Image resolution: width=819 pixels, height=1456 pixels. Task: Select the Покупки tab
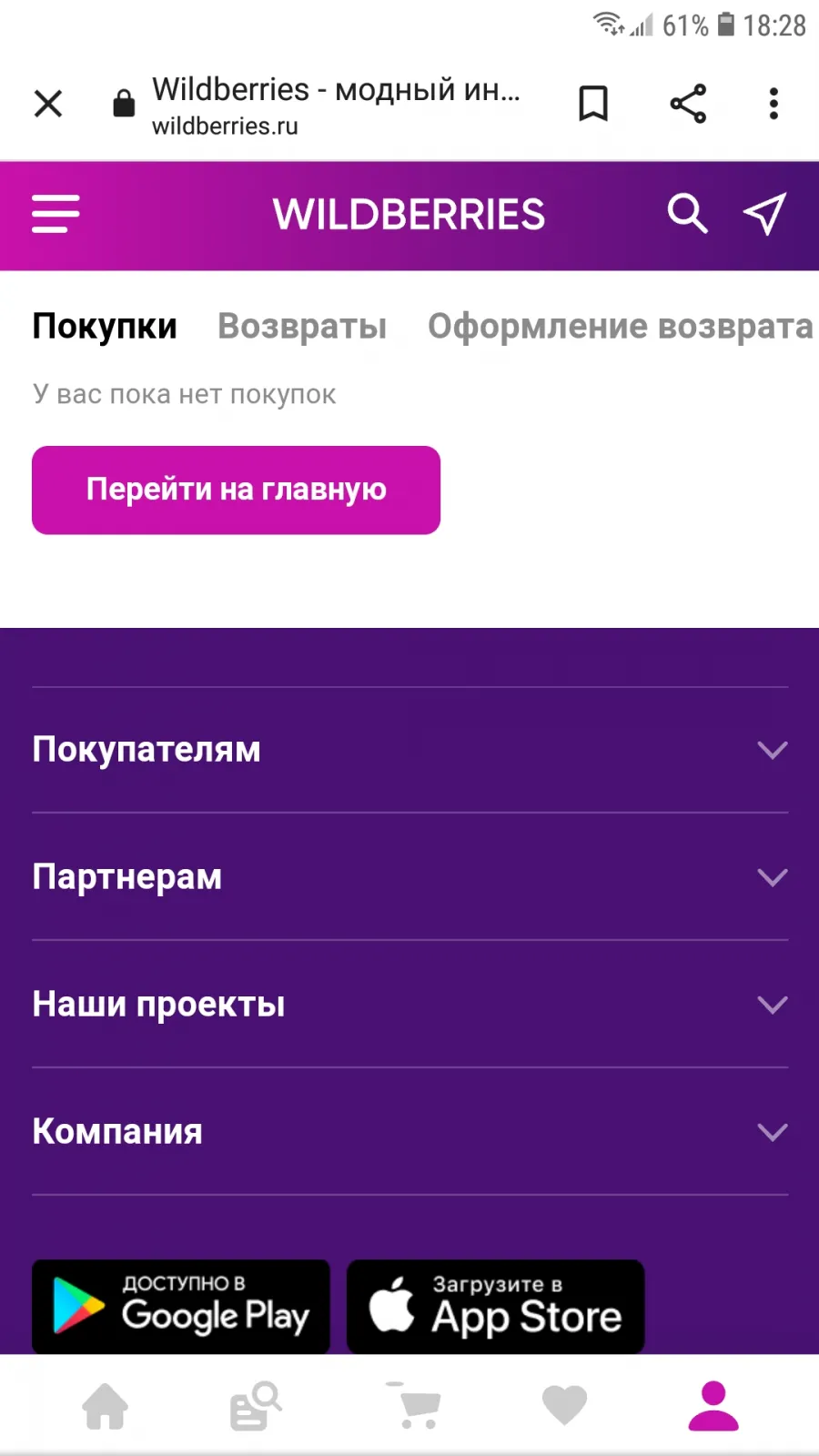[105, 327]
